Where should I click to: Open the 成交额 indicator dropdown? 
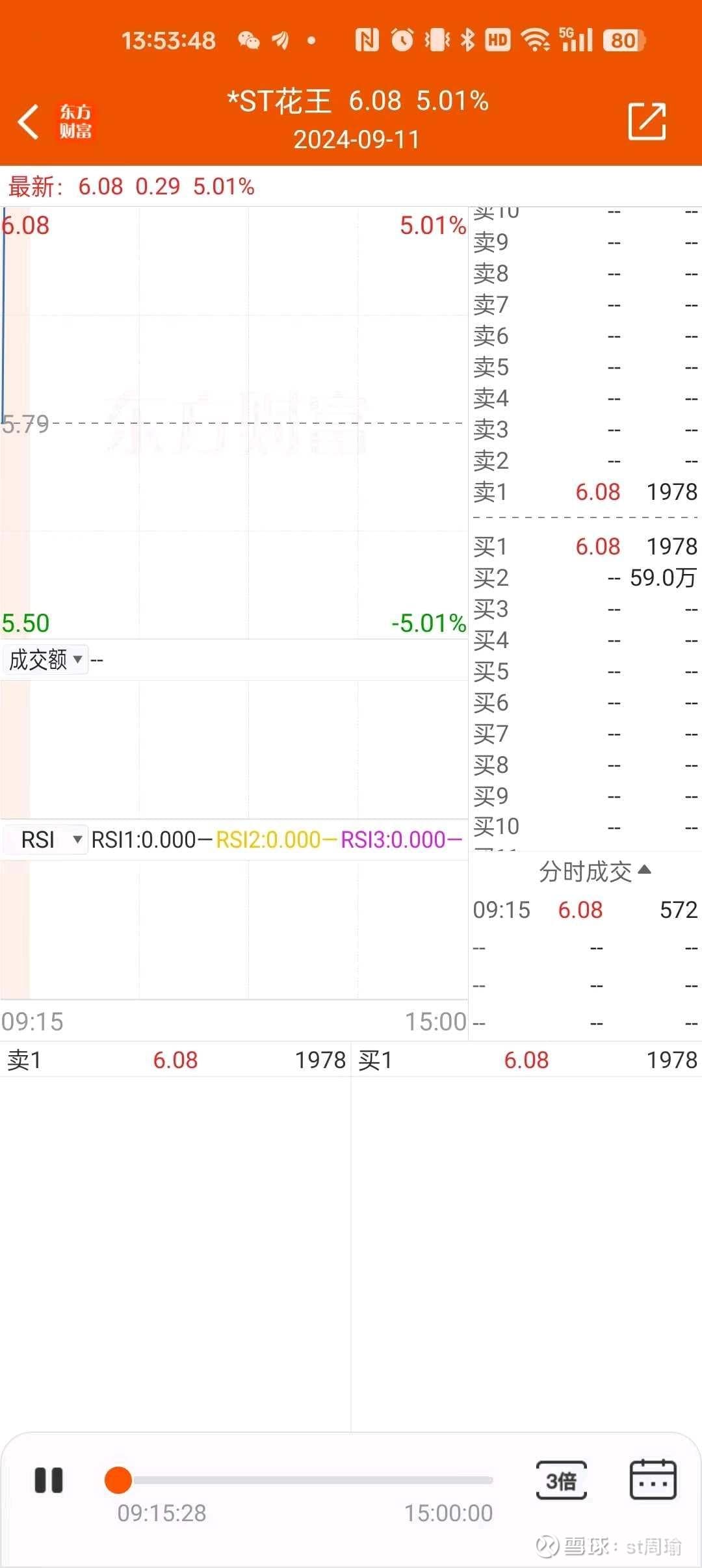point(45,660)
